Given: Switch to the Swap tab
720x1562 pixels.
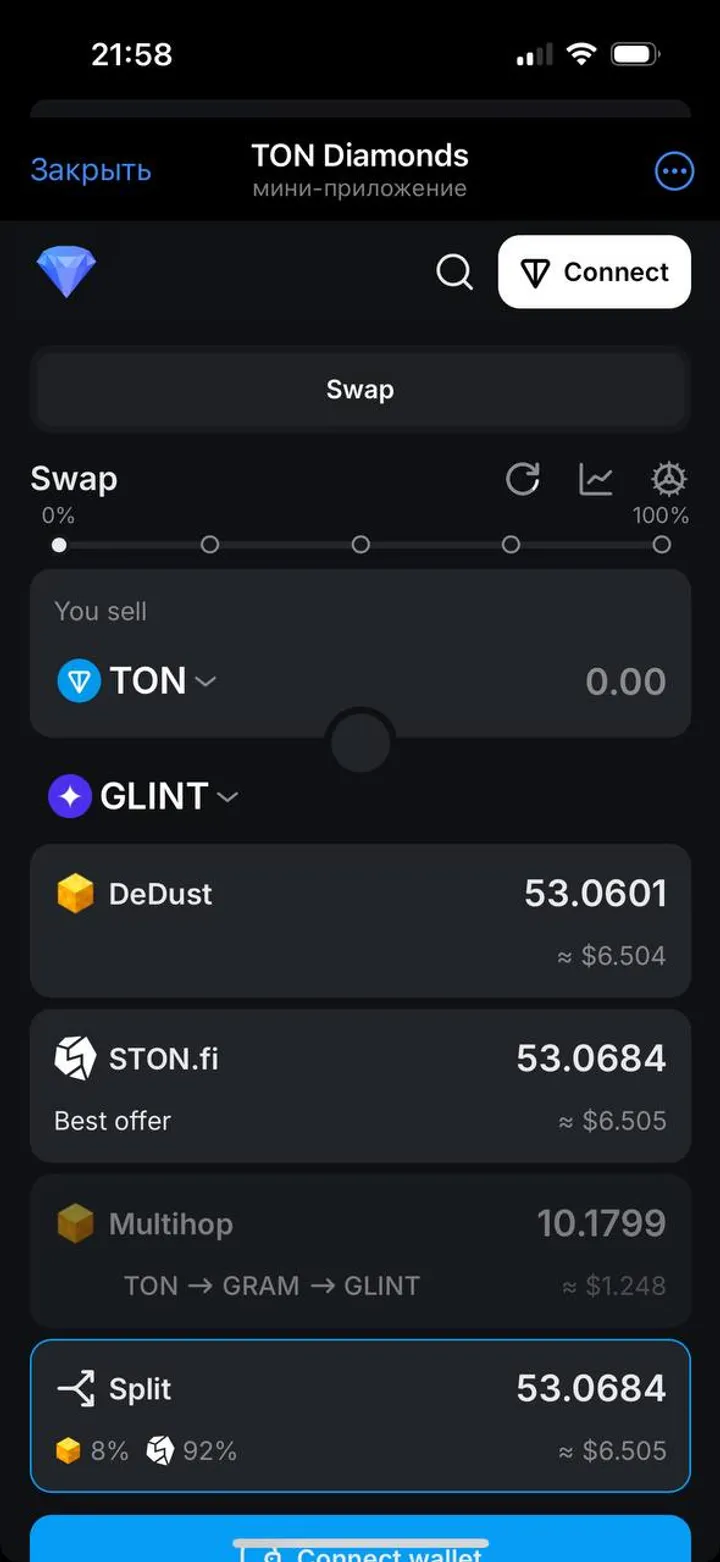Looking at the screenshot, I should pyautogui.click(x=360, y=389).
